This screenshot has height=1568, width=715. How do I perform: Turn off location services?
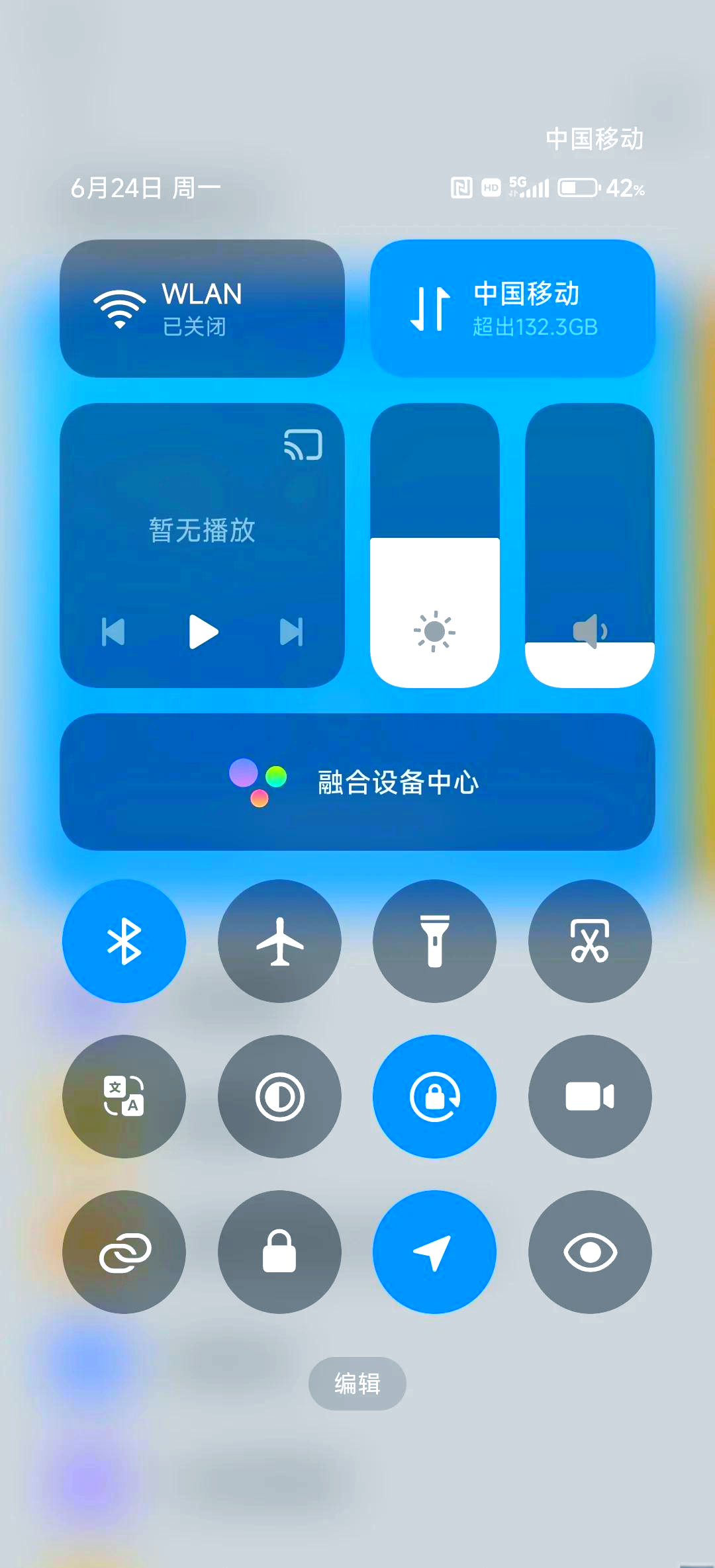click(434, 1252)
